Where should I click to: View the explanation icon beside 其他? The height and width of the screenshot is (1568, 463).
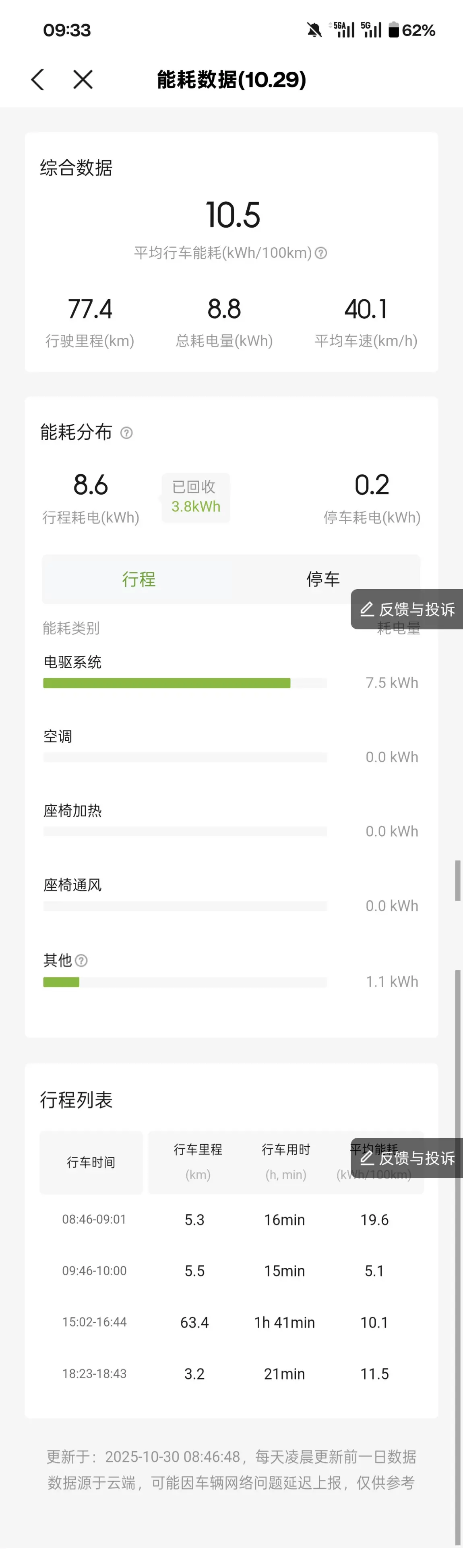click(81, 961)
